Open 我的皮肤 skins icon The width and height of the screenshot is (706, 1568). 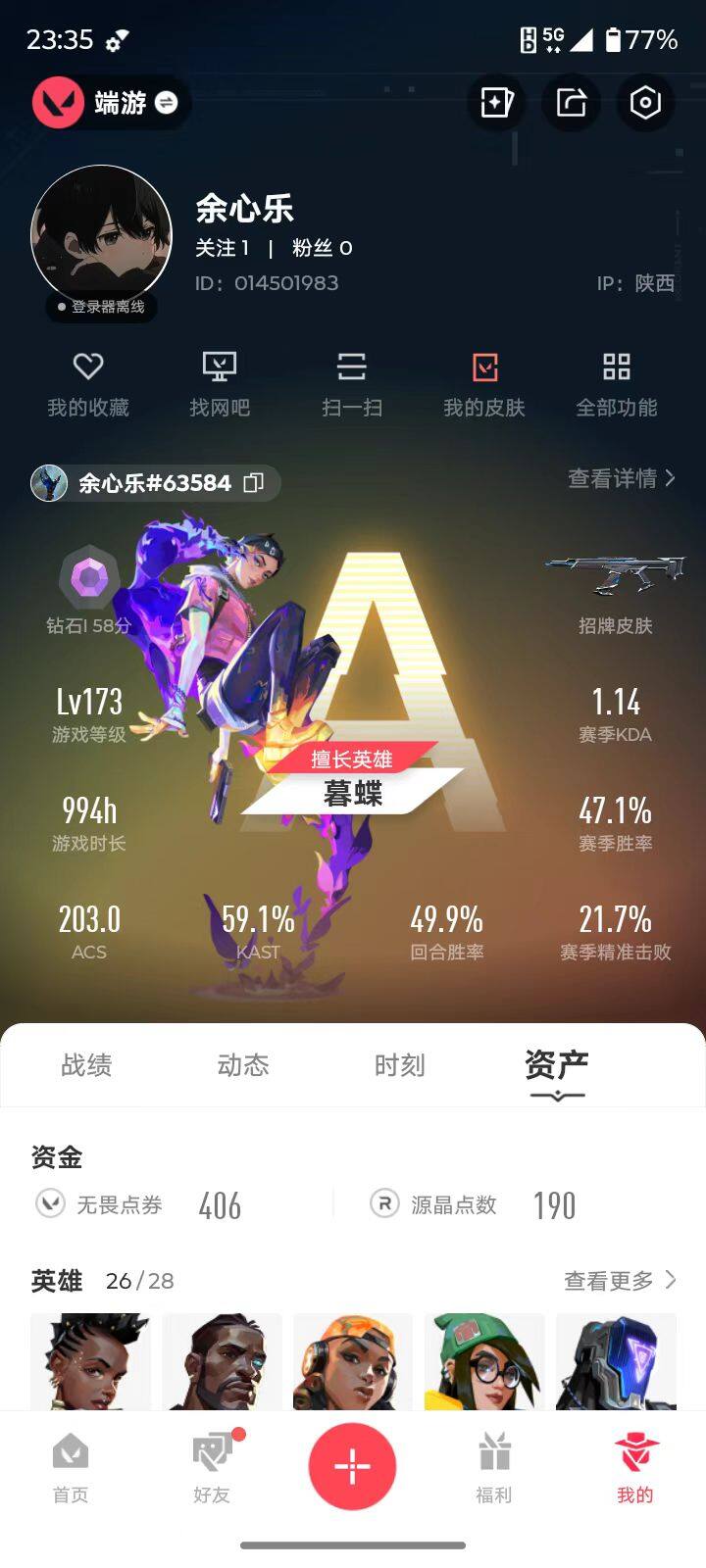(484, 382)
